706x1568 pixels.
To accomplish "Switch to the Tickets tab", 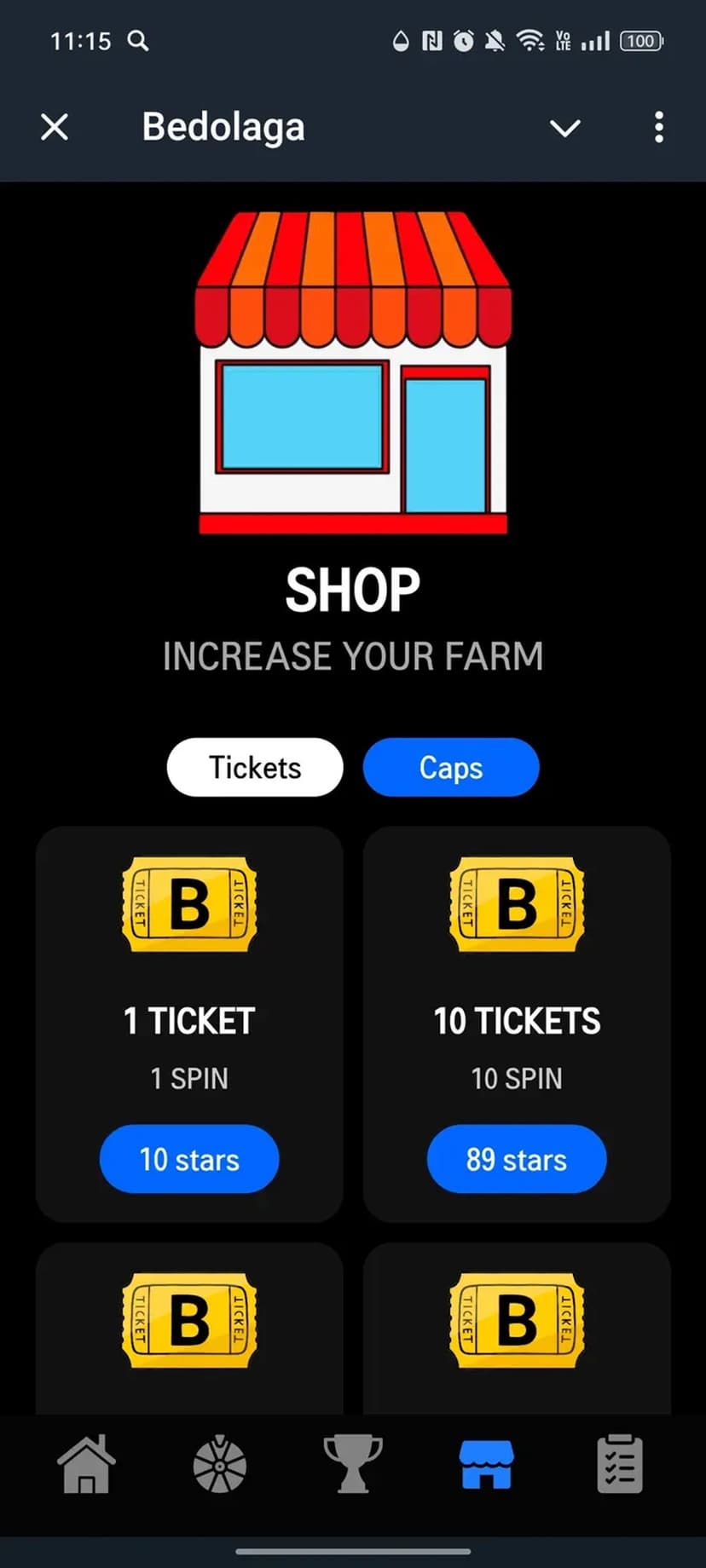I will coord(255,767).
